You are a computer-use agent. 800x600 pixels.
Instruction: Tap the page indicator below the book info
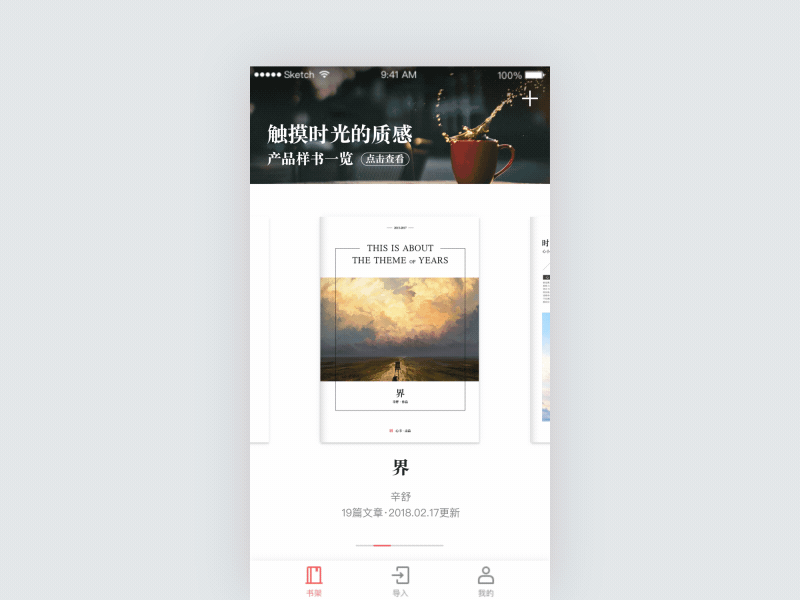[x=399, y=545]
